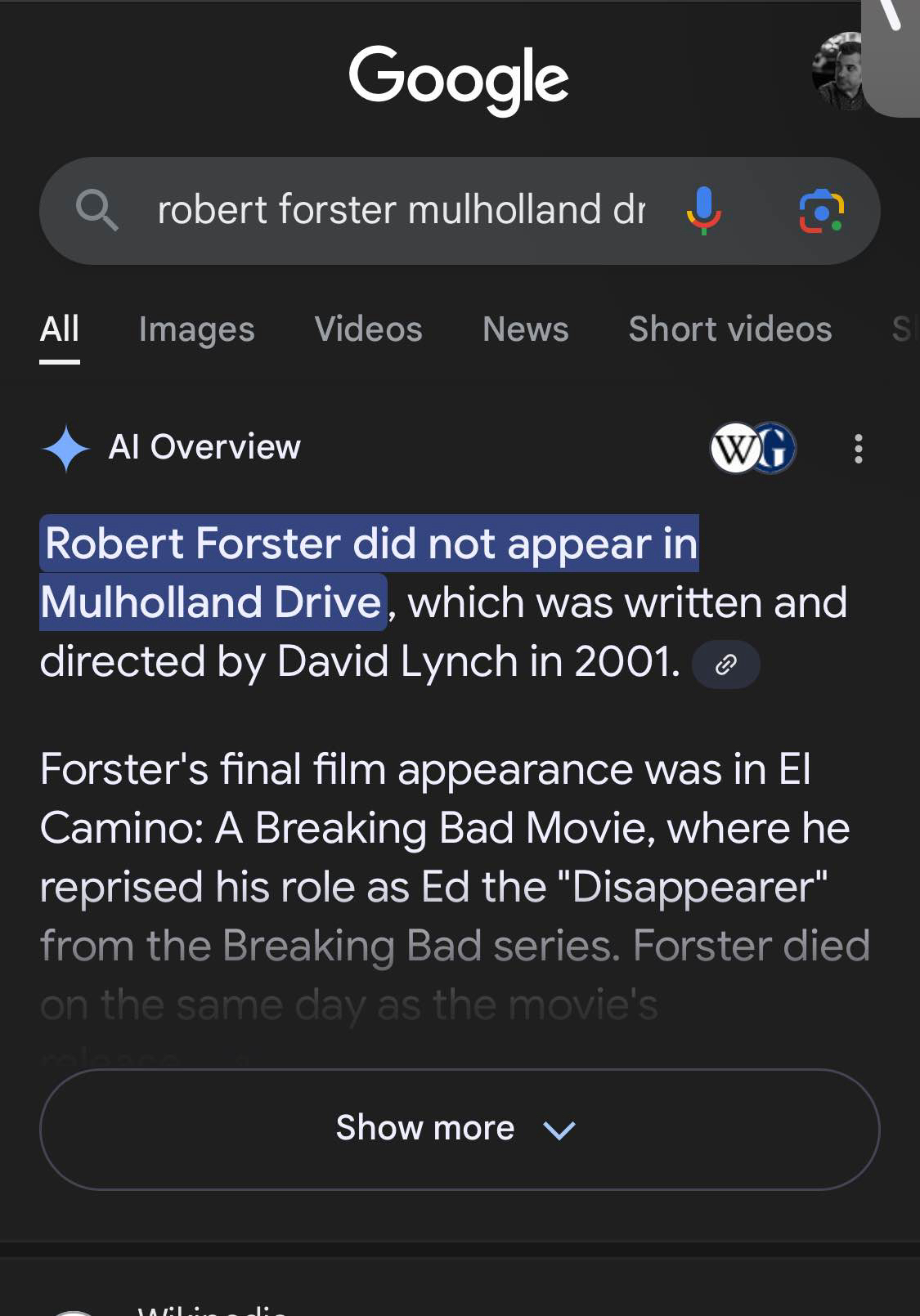
Task: Start a voice search with the microphone
Action: (703, 210)
